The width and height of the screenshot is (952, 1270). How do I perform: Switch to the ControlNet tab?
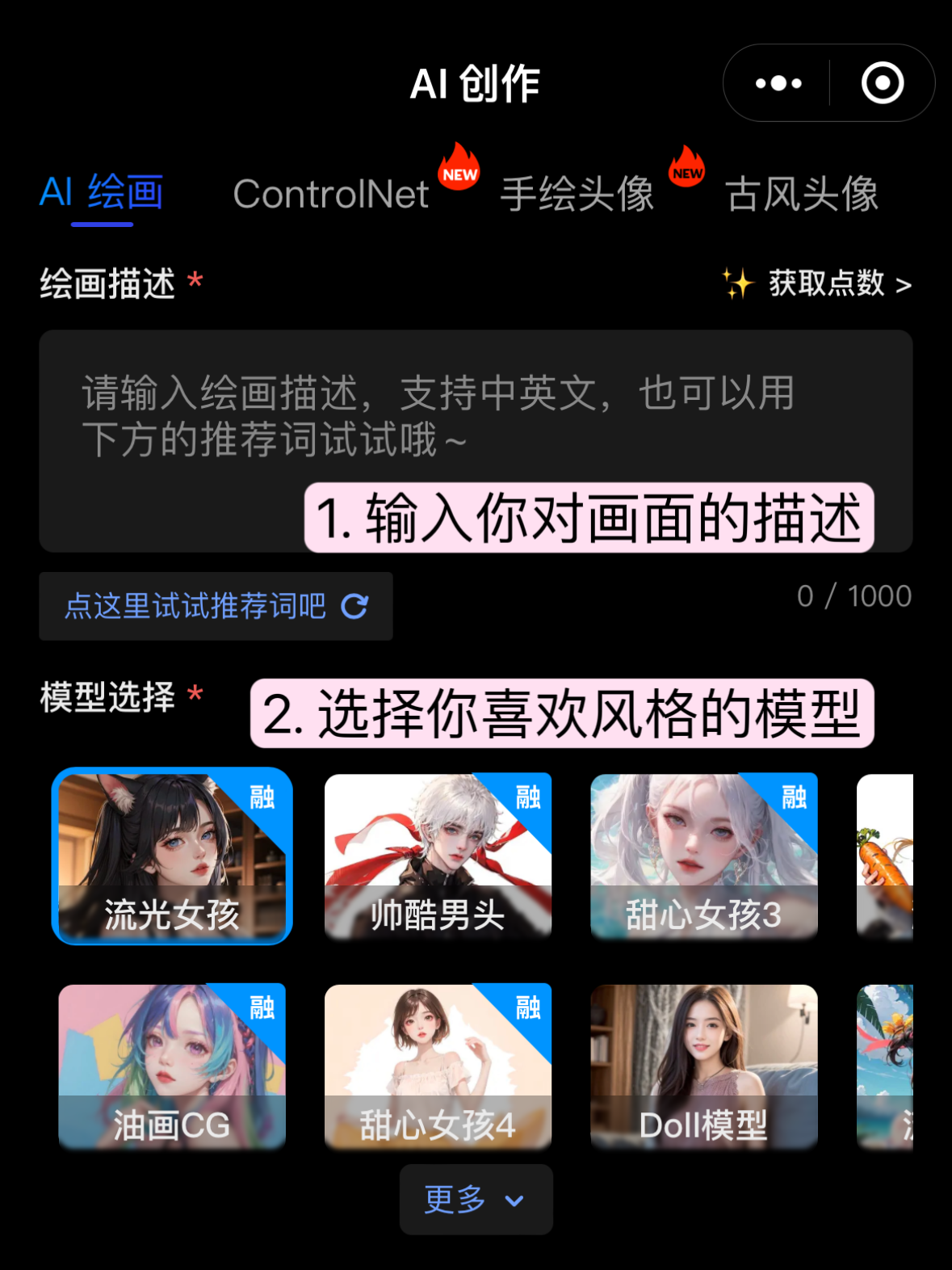pos(331,195)
